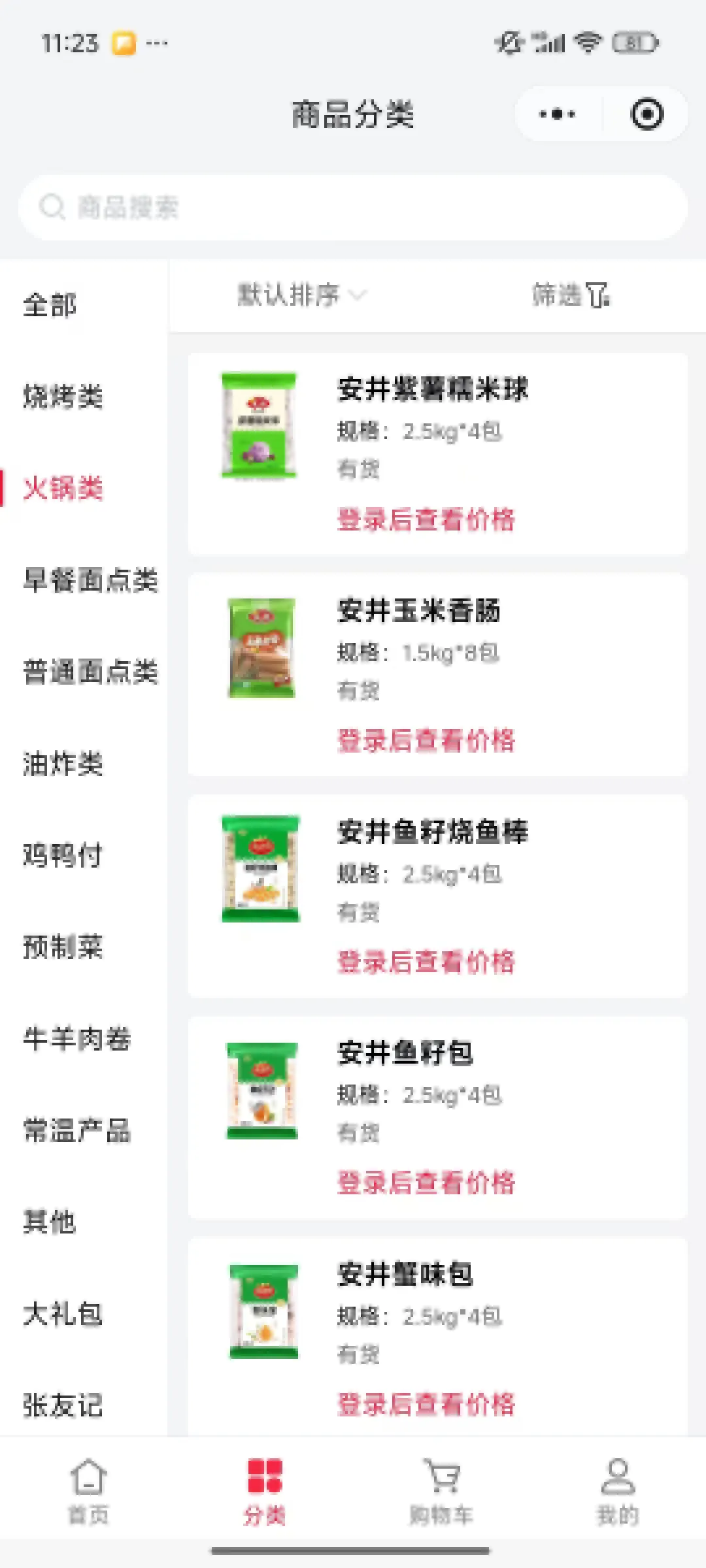Open the 筛选 filter options
The image size is (706, 1568).
coord(570,295)
